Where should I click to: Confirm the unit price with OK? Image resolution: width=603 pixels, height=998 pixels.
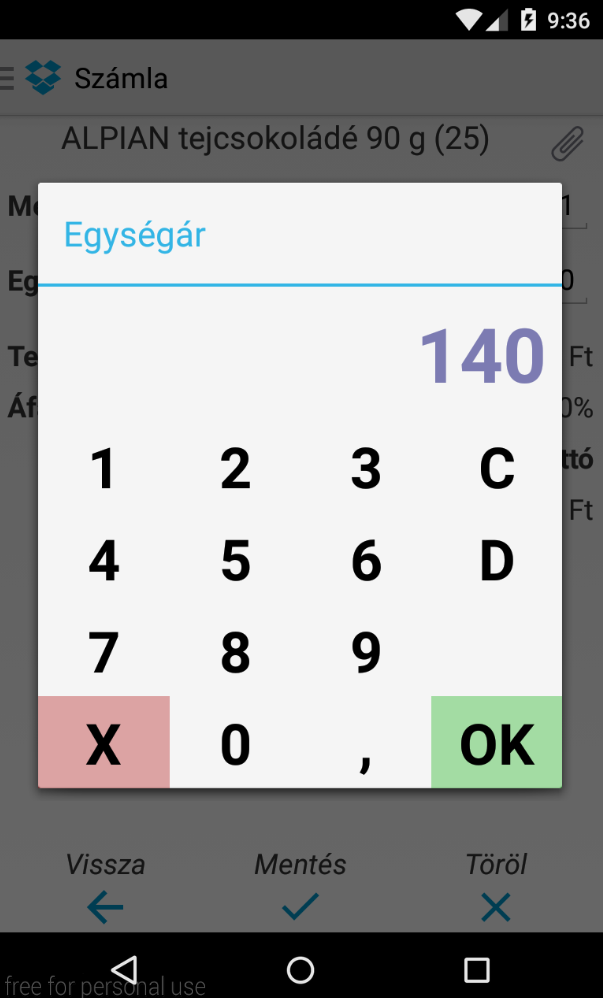coord(497,742)
